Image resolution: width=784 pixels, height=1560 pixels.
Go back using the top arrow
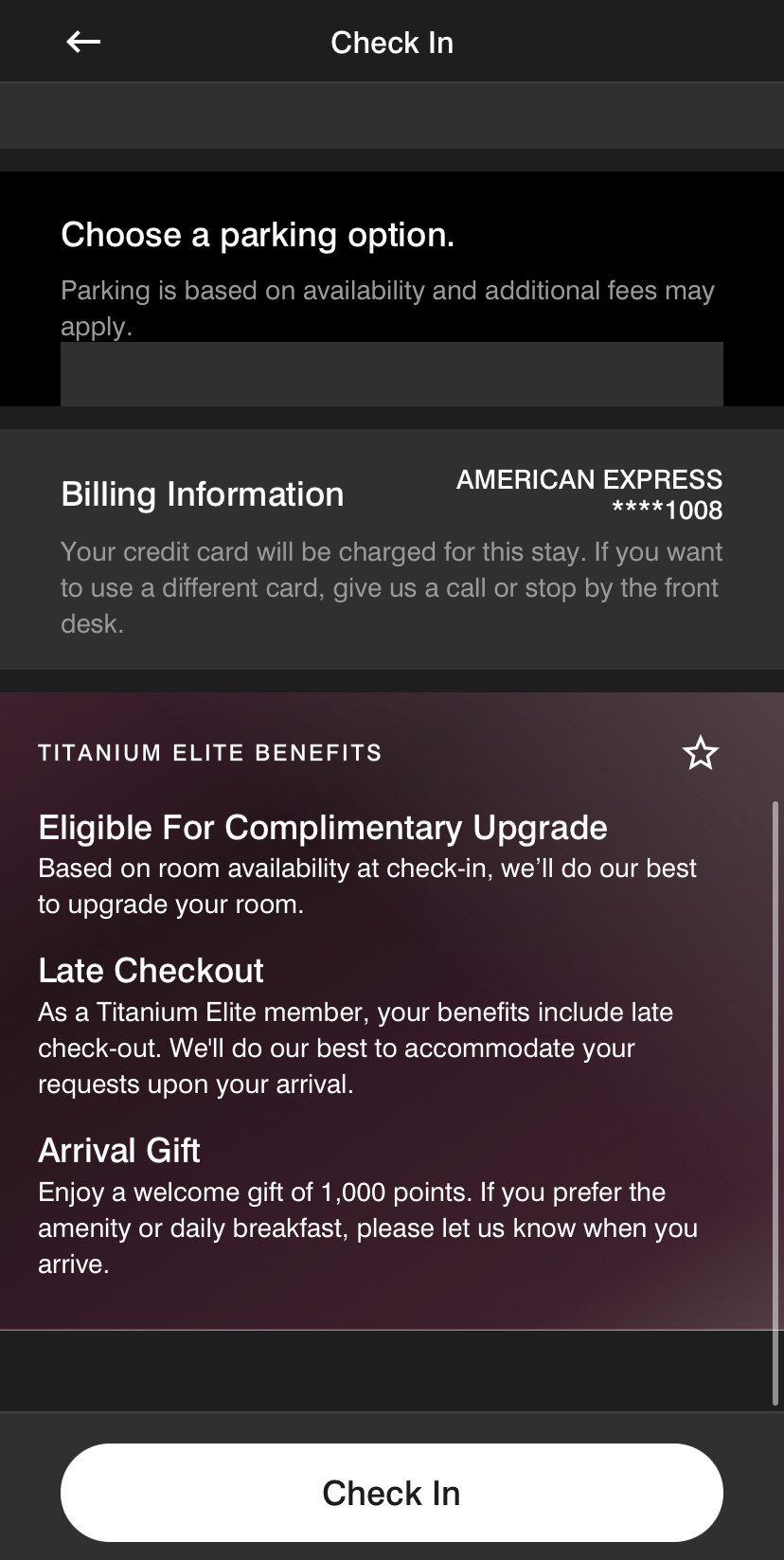point(83,42)
